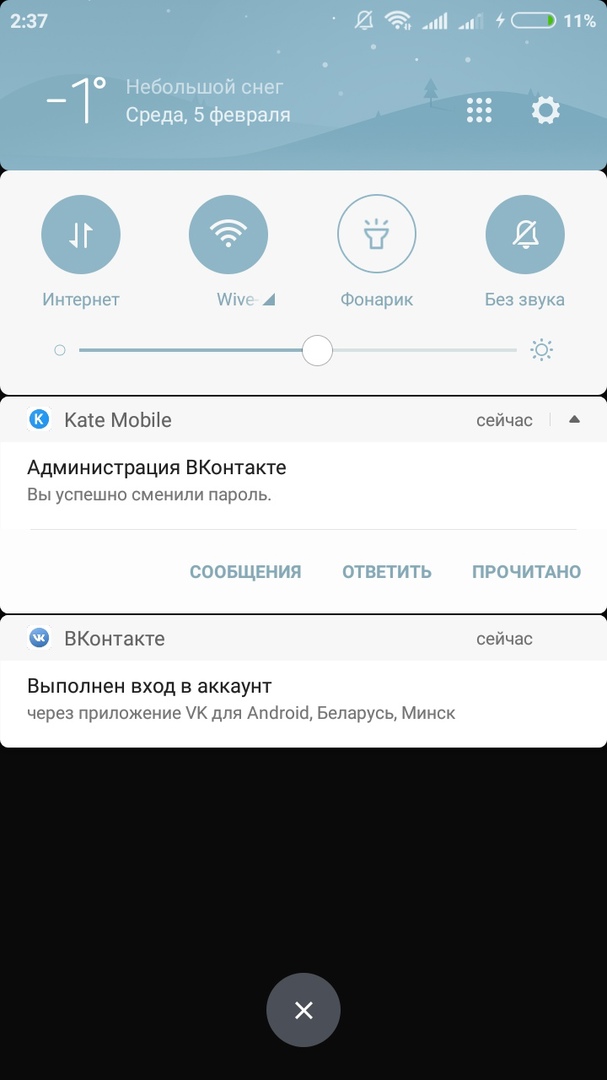607x1080 pixels.
Task: Open the quick toggles grid icon
Action: click(479, 110)
